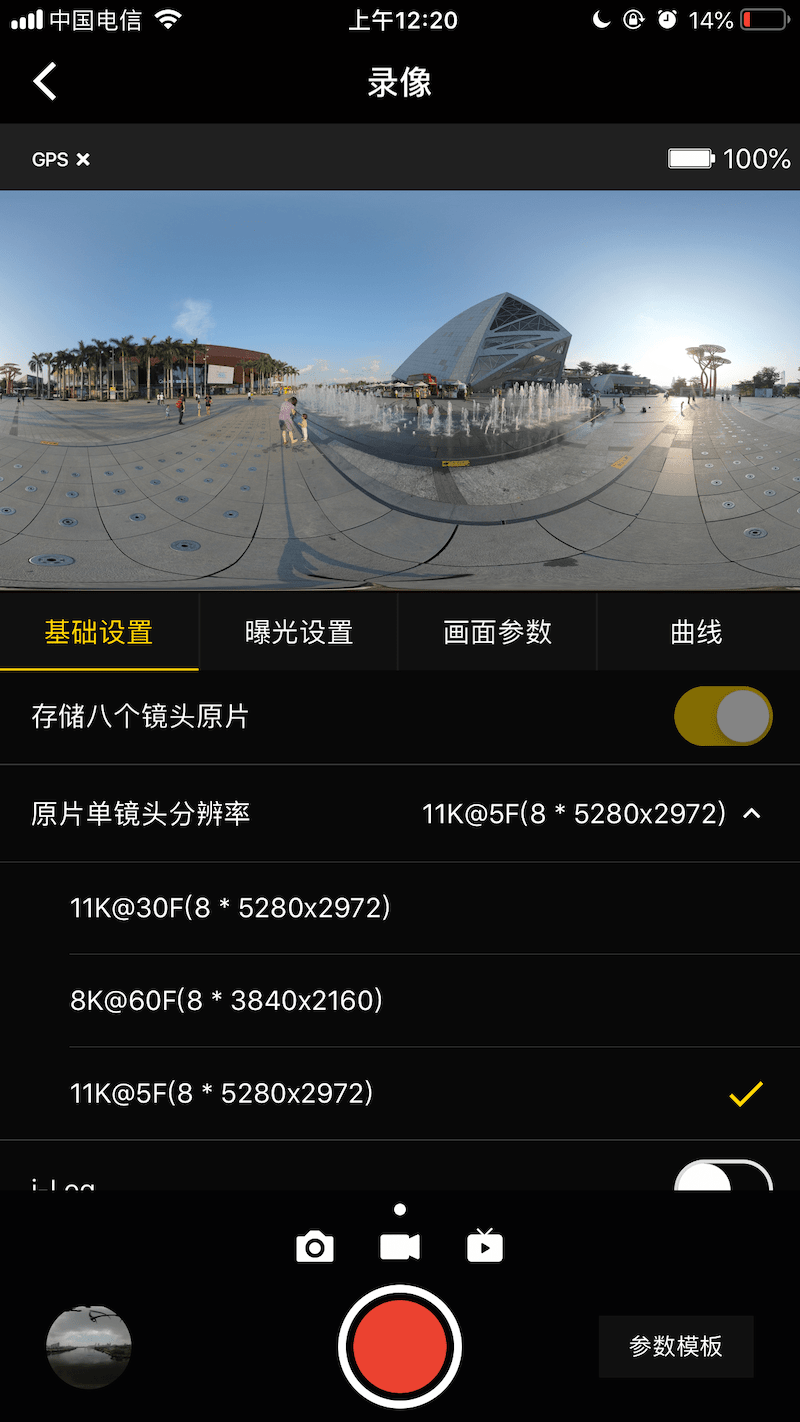The width and height of the screenshot is (800, 1422).
Task: Open the 画面参数 tab
Action: (498, 632)
